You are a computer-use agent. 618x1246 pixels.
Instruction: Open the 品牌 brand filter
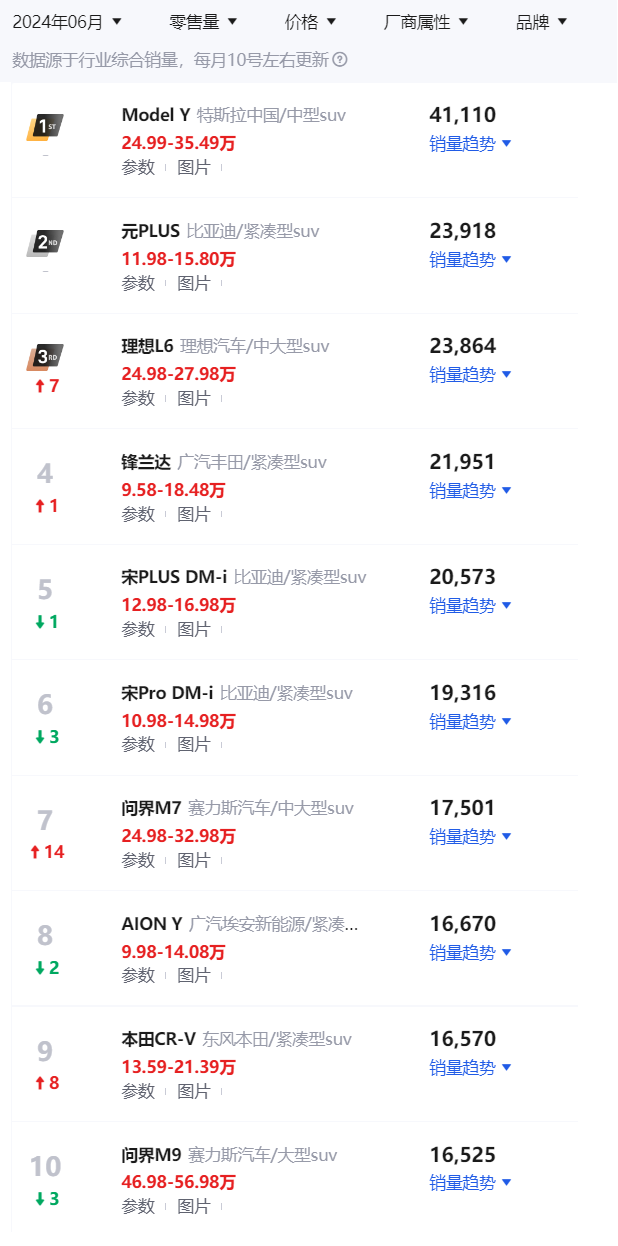tap(541, 21)
